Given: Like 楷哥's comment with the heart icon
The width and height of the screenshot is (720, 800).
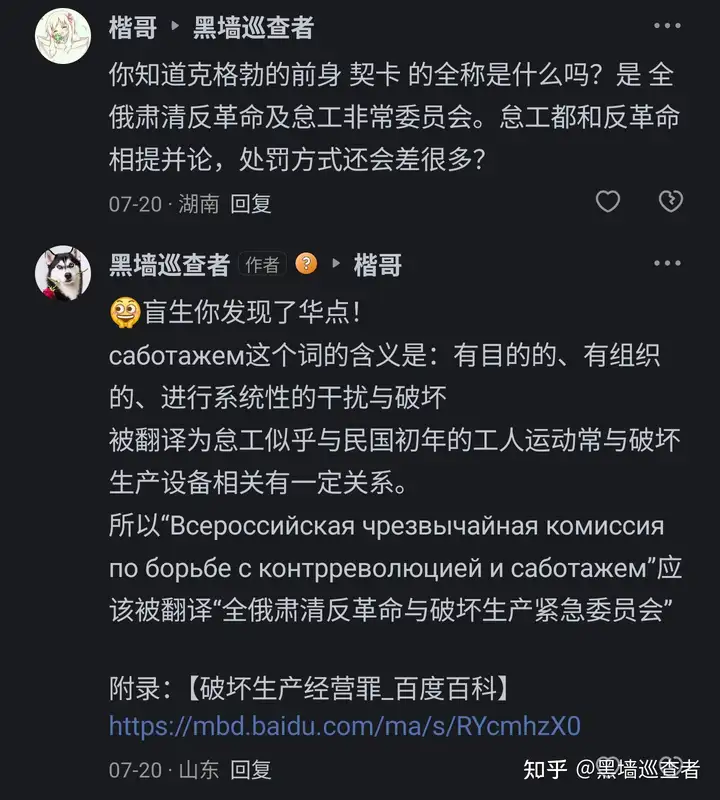Looking at the screenshot, I should coord(608,202).
